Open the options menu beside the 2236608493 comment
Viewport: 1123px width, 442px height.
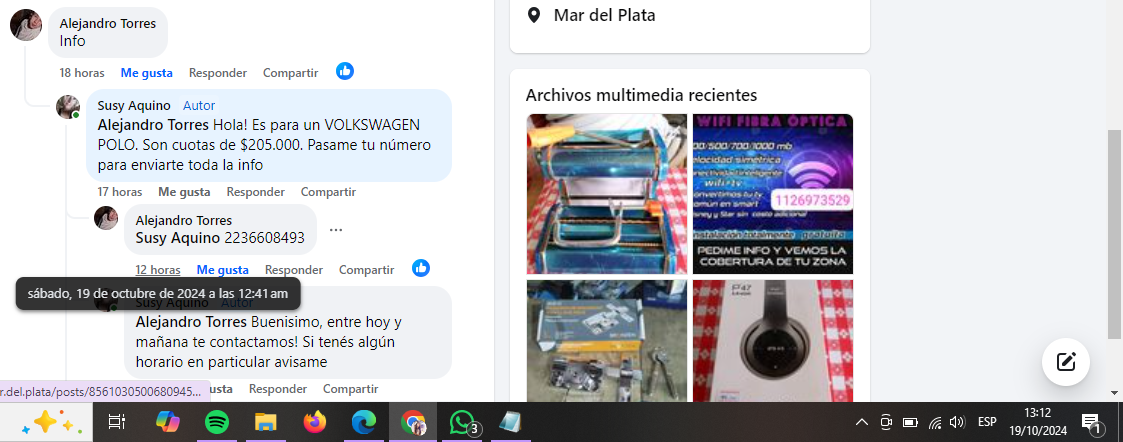[x=336, y=230]
